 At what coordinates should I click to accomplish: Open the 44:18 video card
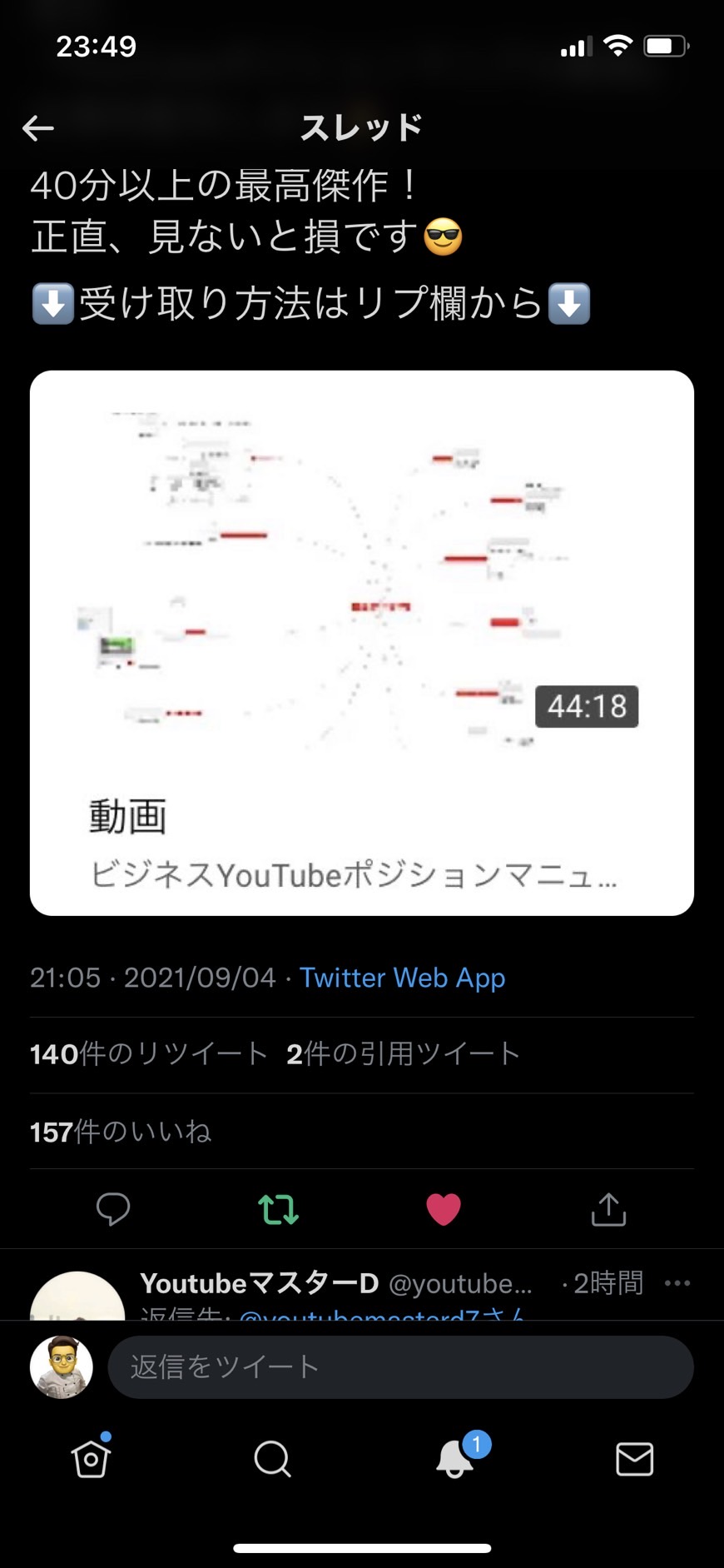pyautogui.click(x=362, y=643)
